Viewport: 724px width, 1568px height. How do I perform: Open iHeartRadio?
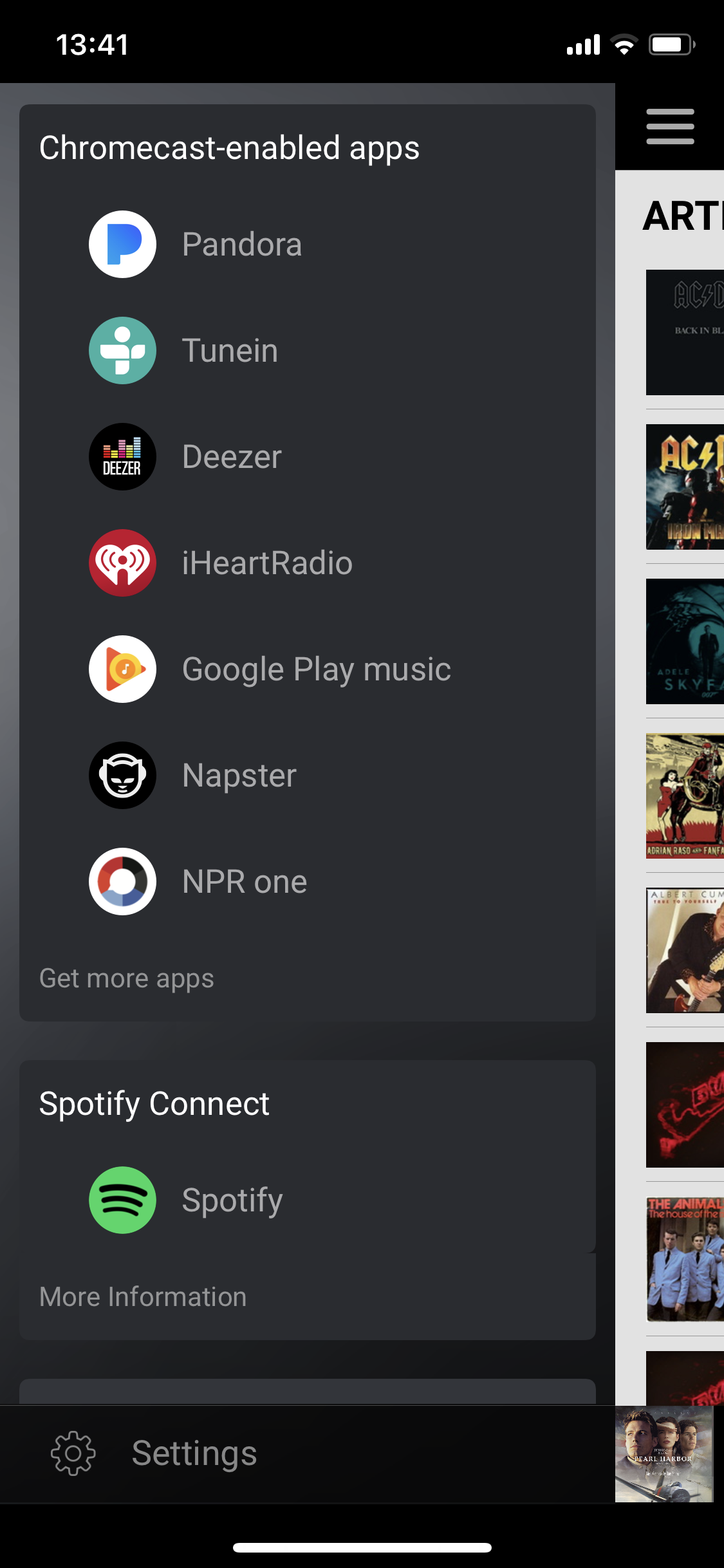(308, 563)
